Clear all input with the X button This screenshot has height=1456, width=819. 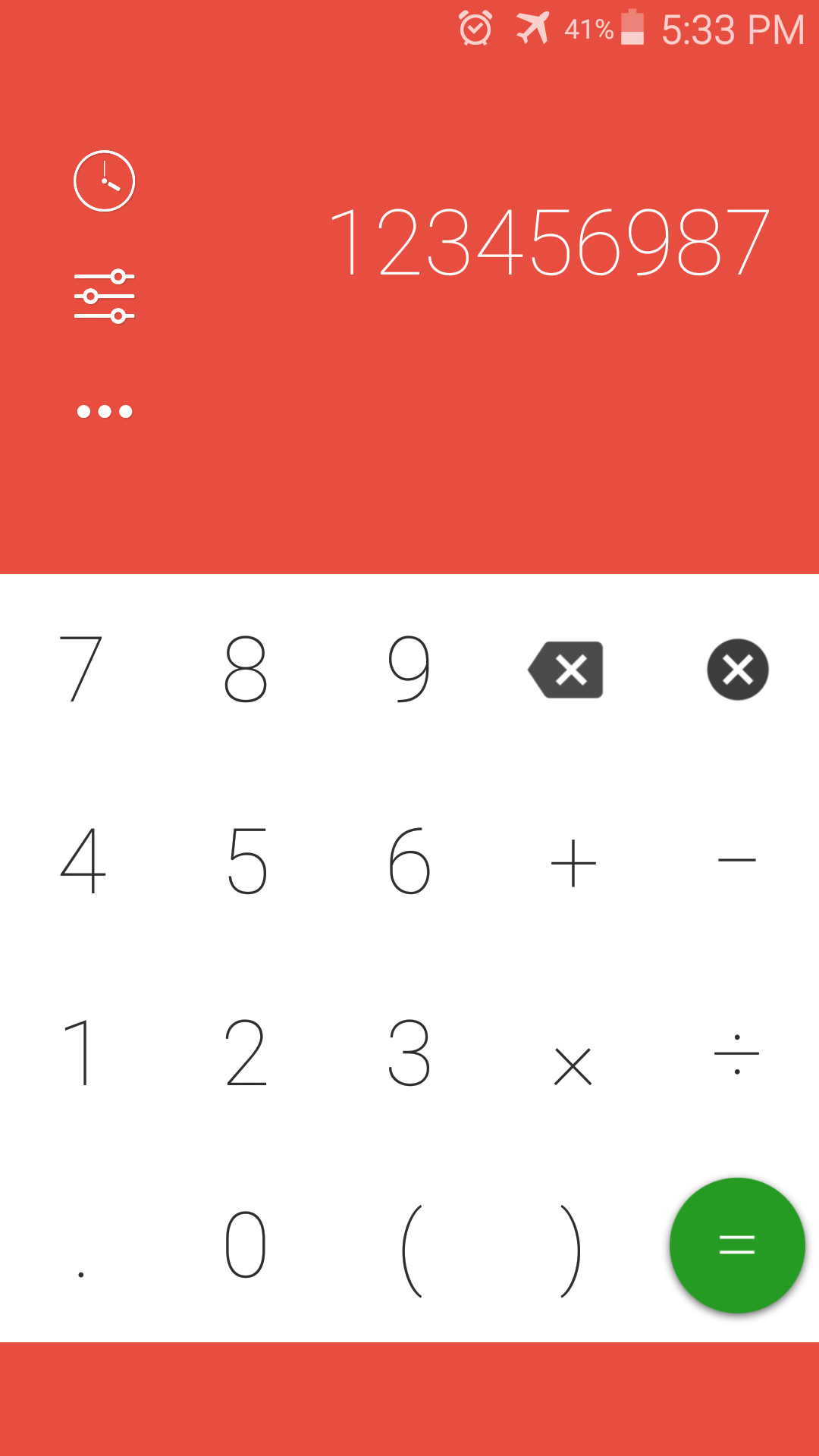point(737,670)
